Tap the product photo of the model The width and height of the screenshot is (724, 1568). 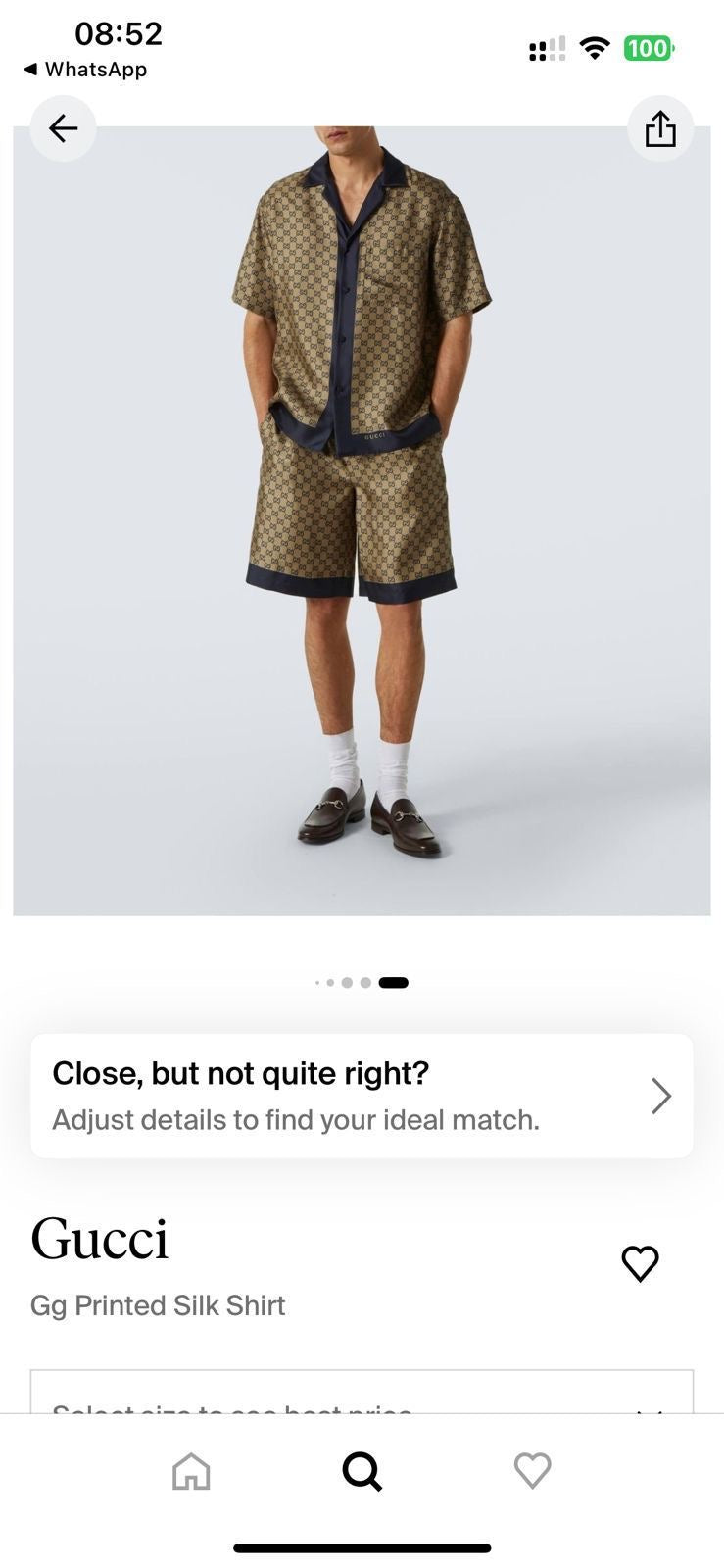click(362, 510)
